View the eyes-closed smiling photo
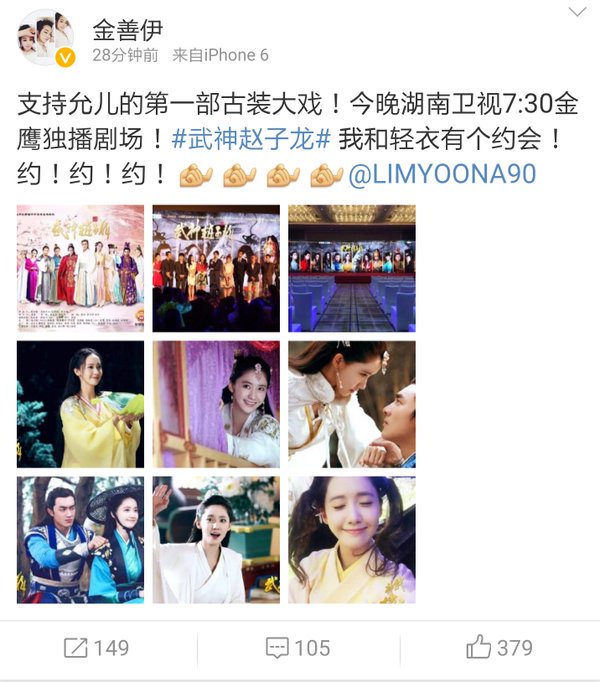600x682 pixels. coord(351,540)
